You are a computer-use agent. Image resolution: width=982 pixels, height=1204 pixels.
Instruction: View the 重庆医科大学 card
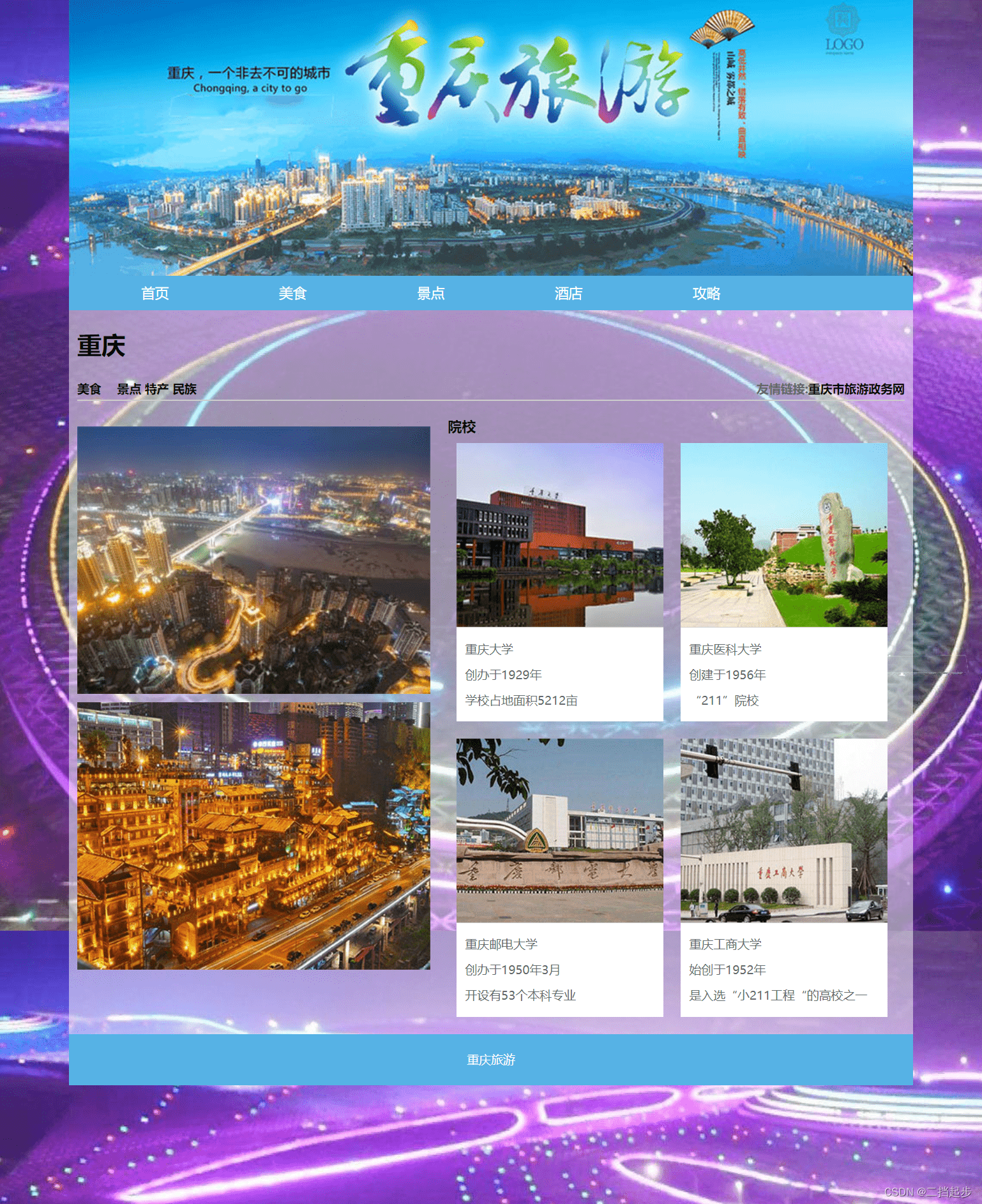coord(783,581)
